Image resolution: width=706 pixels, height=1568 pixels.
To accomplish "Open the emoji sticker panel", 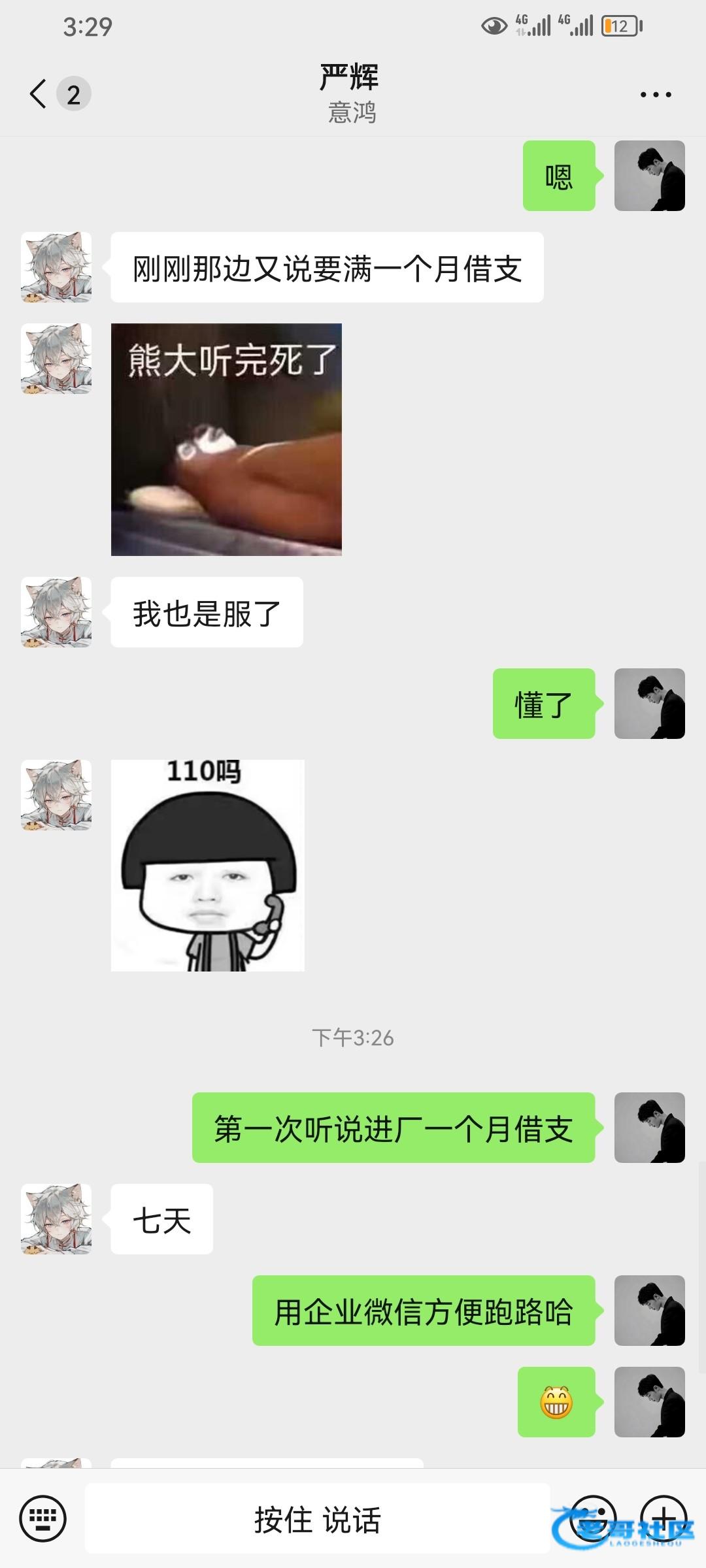I will pos(593,1518).
